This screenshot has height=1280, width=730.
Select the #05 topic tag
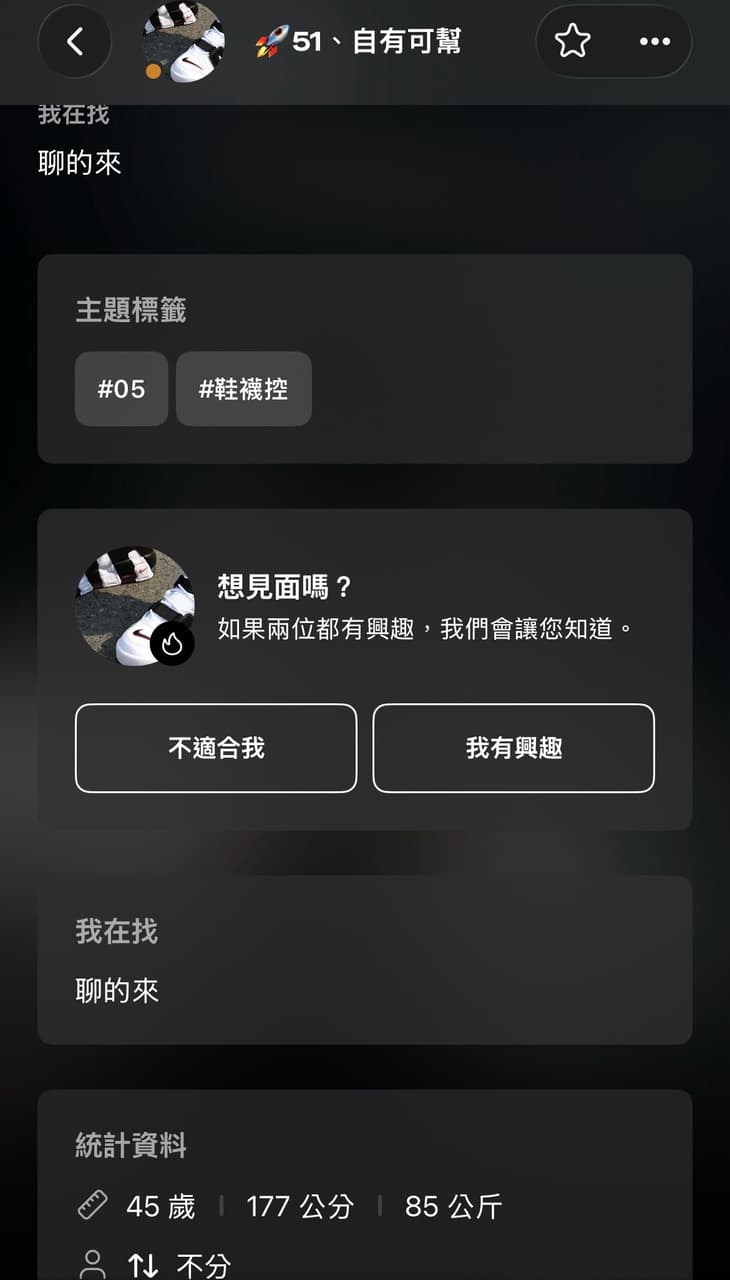(x=121, y=389)
